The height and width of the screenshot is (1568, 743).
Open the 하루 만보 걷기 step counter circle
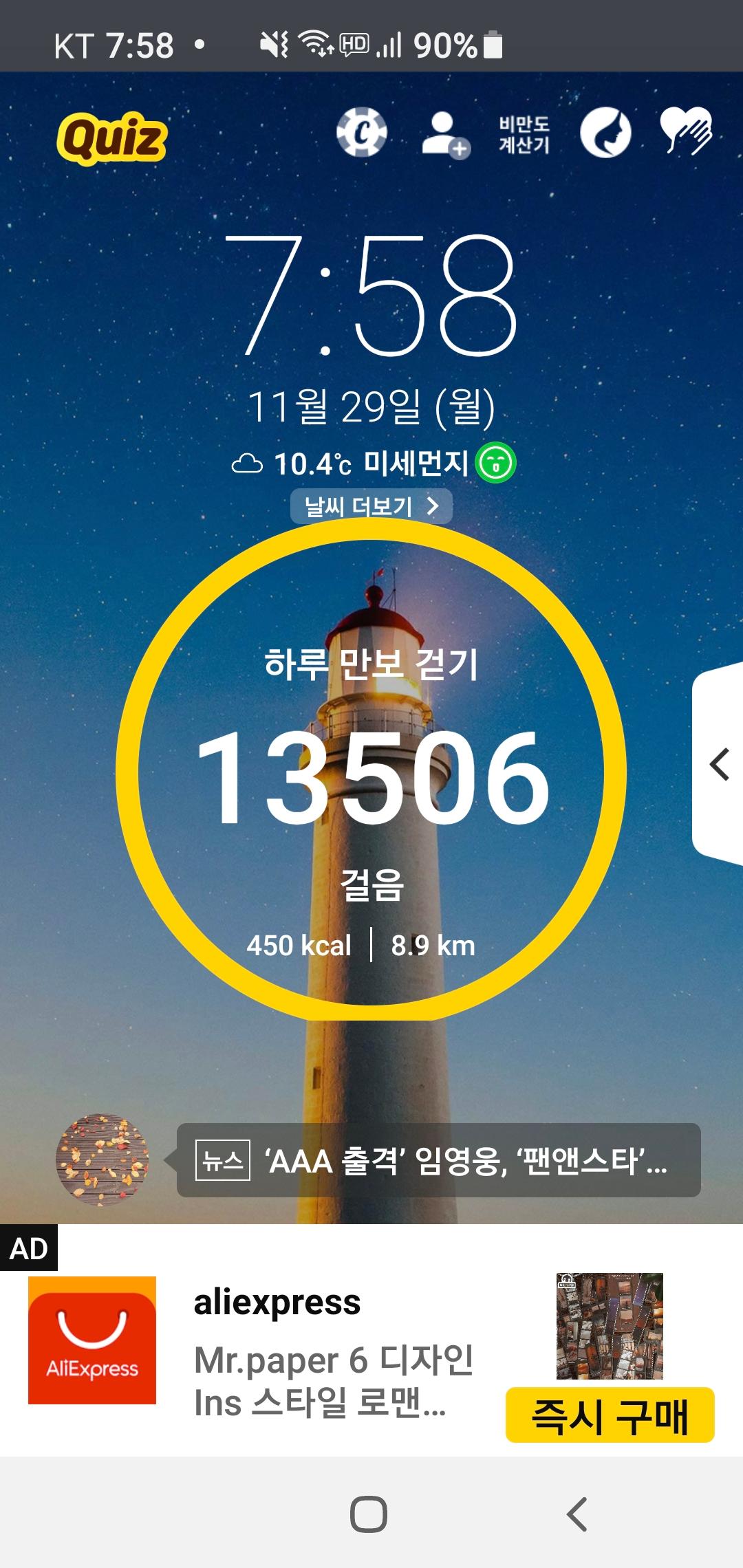click(371, 770)
